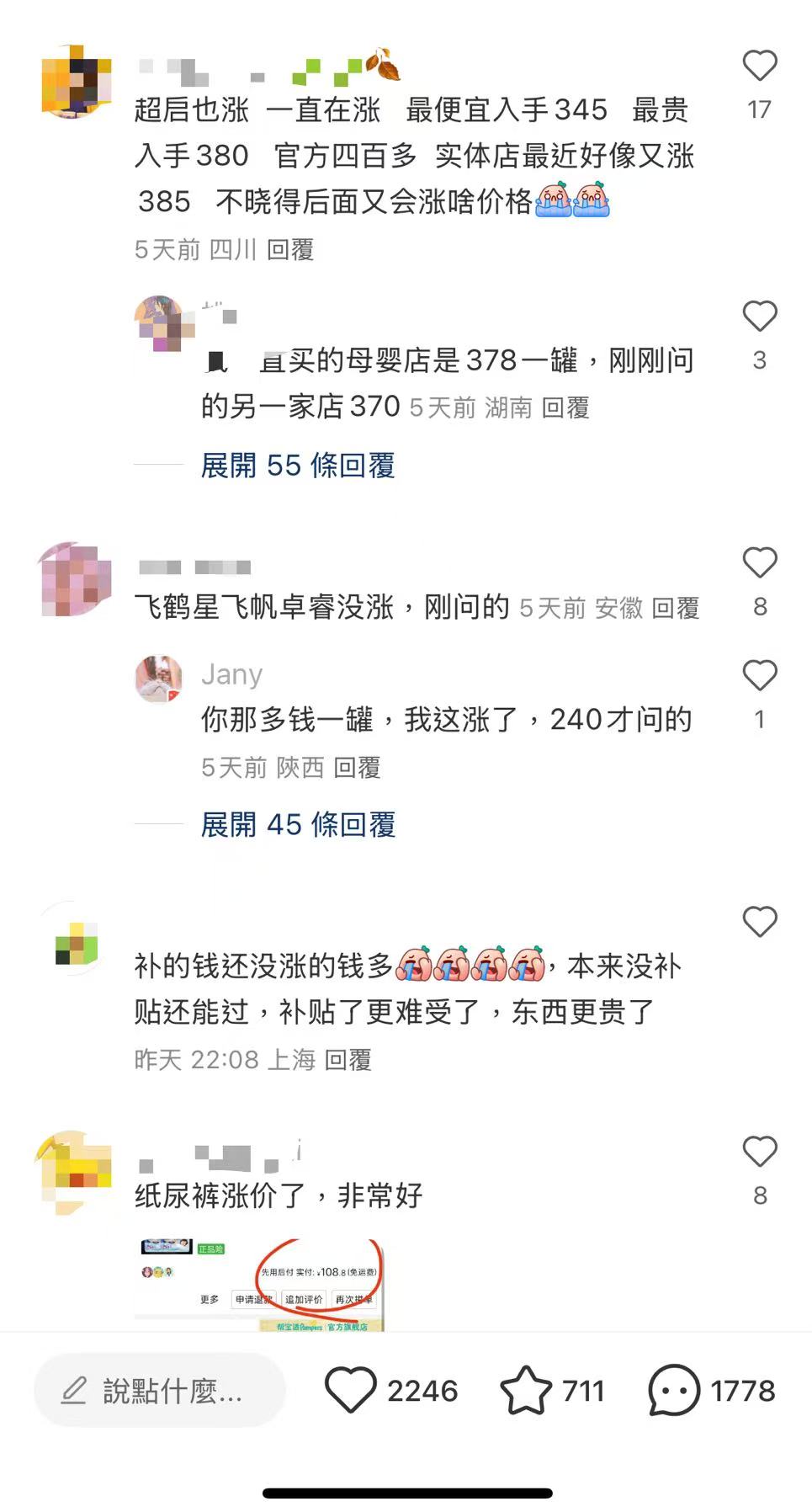Like Jany's reply

[759, 675]
